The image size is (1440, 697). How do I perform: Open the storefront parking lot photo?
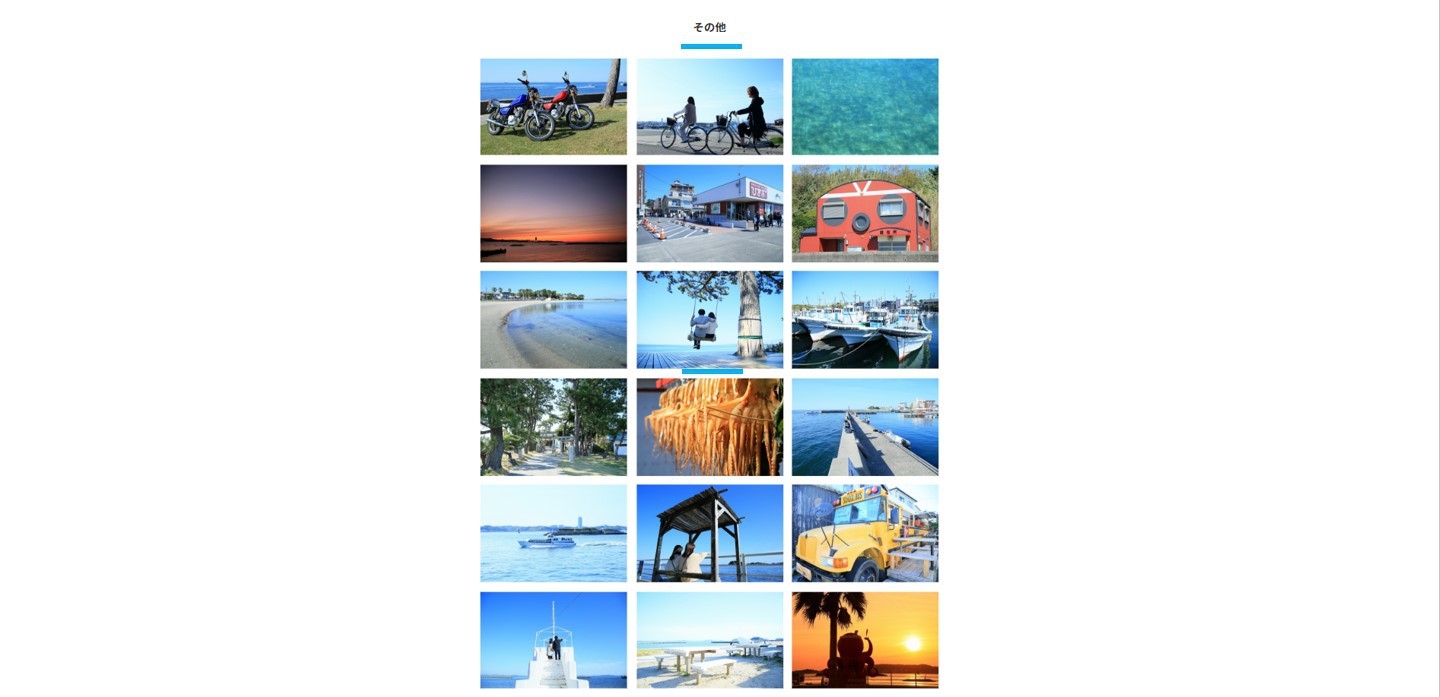tap(709, 213)
